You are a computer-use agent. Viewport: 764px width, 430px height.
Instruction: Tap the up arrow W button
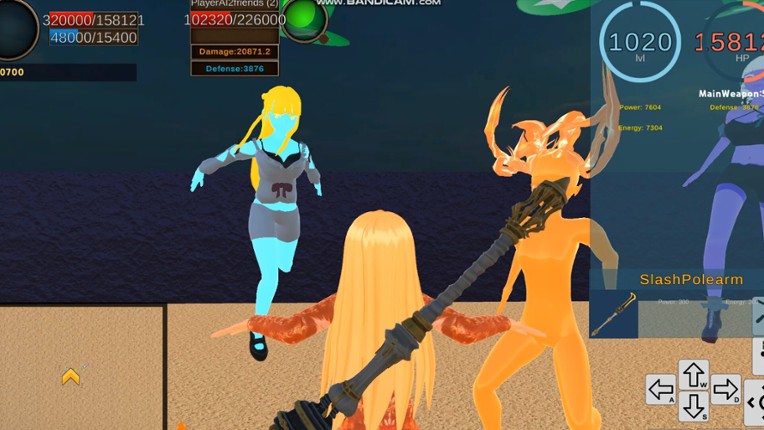pyautogui.click(x=693, y=375)
